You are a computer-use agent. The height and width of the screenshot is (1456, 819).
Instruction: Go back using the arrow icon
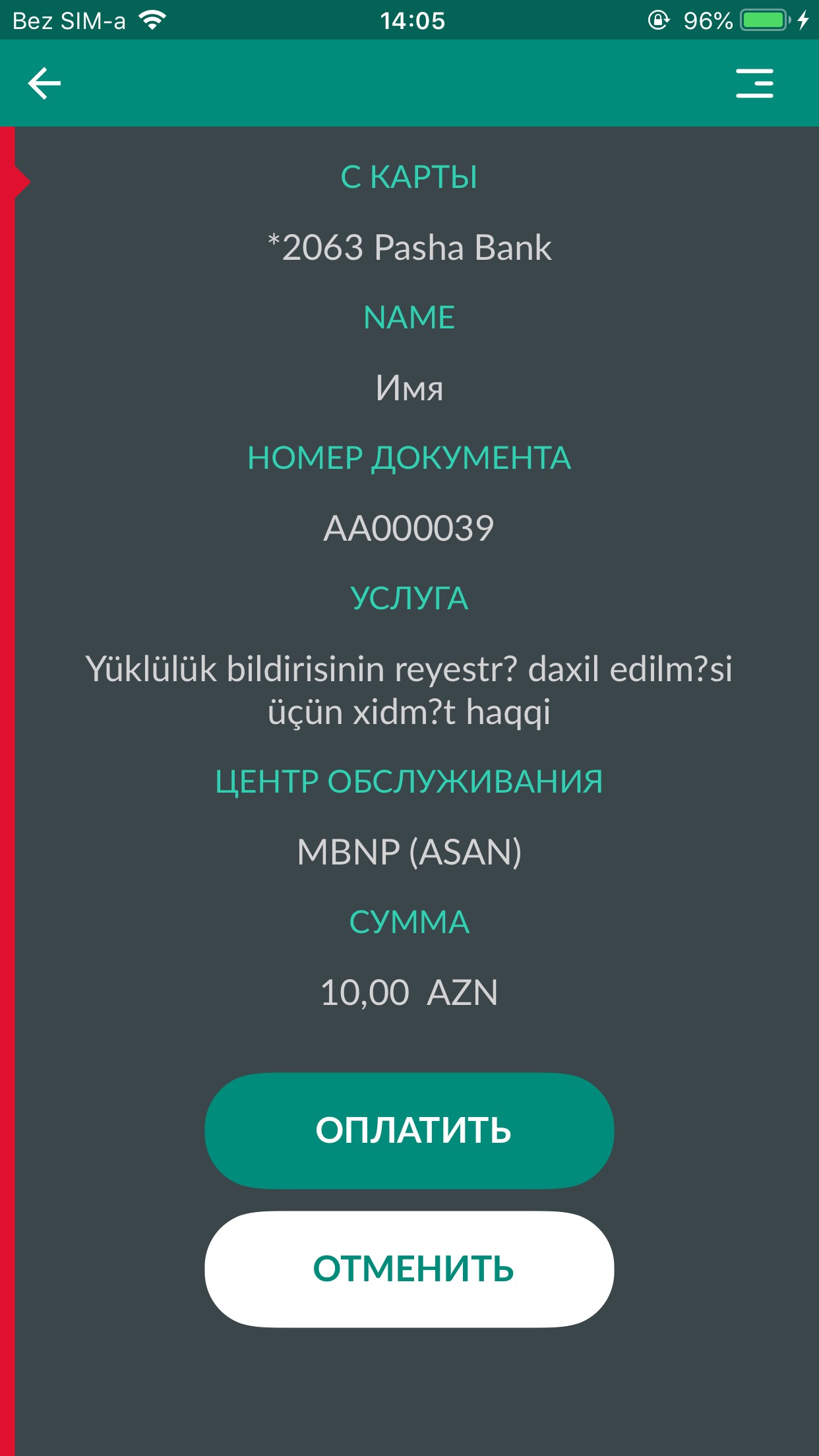point(44,84)
